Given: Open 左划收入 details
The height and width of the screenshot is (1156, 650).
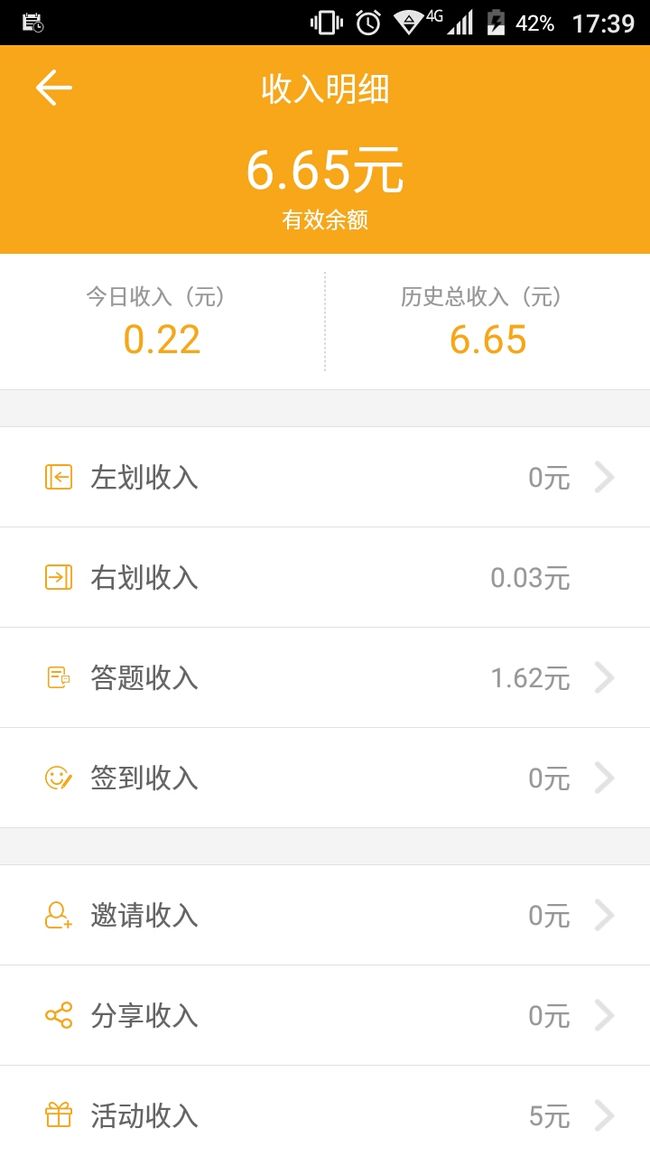Looking at the screenshot, I should coord(325,477).
